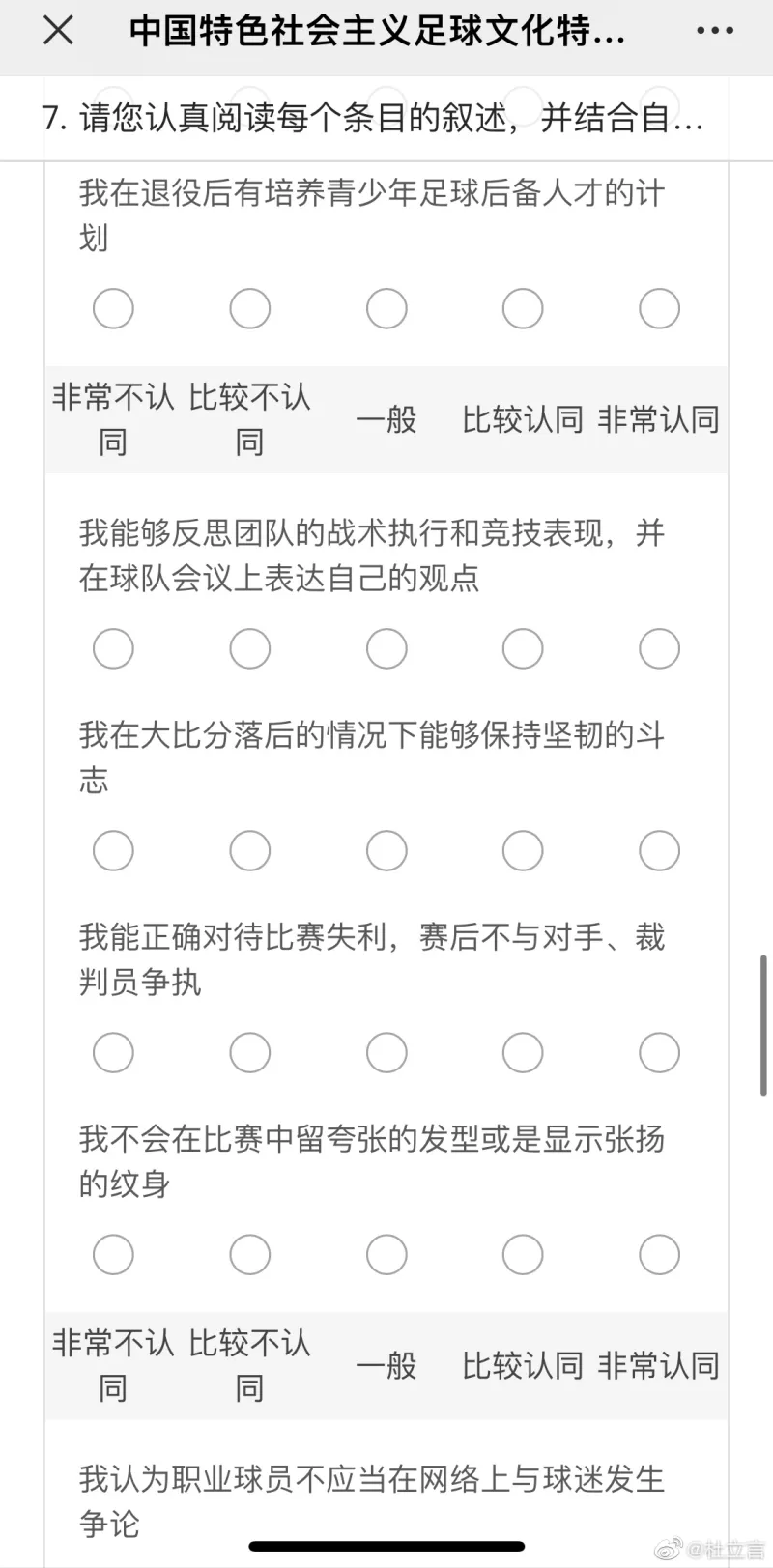The image size is (773, 1568).
Task: Choose 非常认同 for the 大比分落后 statement
Action: (659, 851)
